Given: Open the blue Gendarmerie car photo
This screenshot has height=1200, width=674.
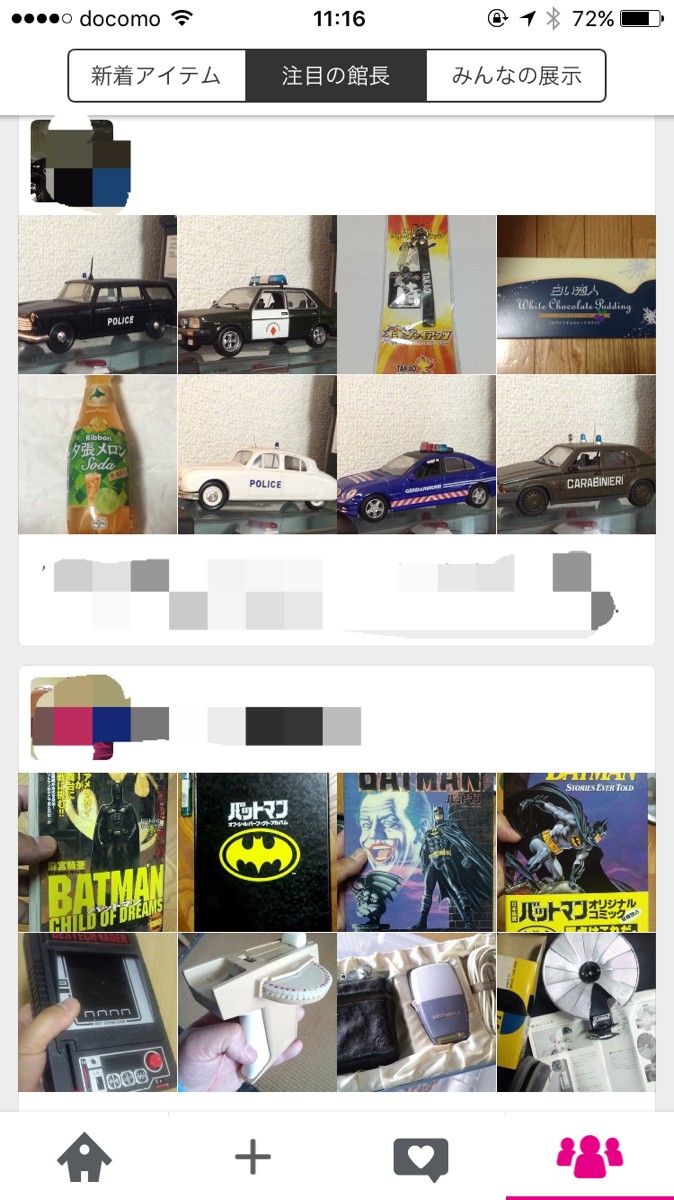Looking at the screenshot, I should click(416, 455).
